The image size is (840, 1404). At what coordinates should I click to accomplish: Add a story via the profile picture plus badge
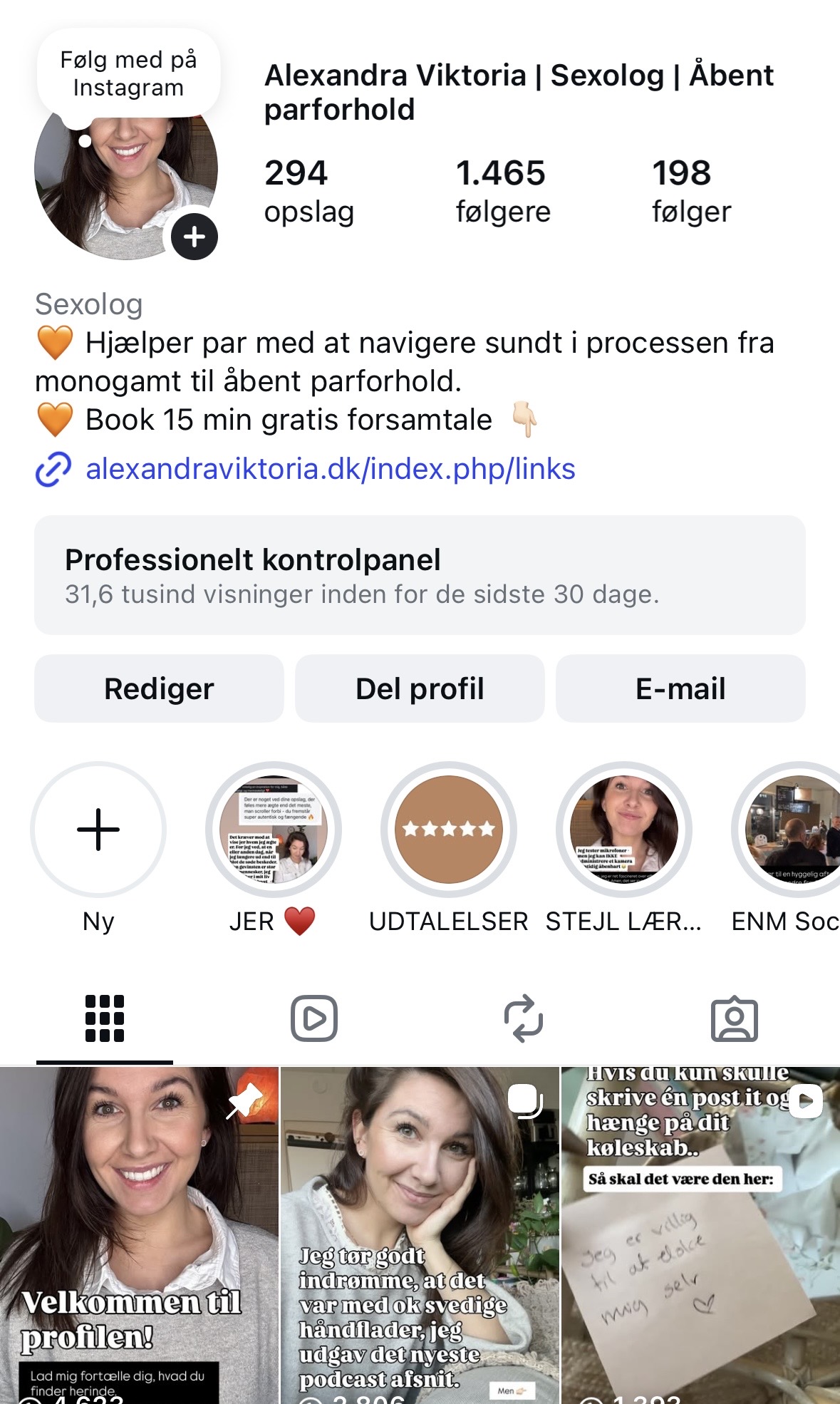pos(194,237)
